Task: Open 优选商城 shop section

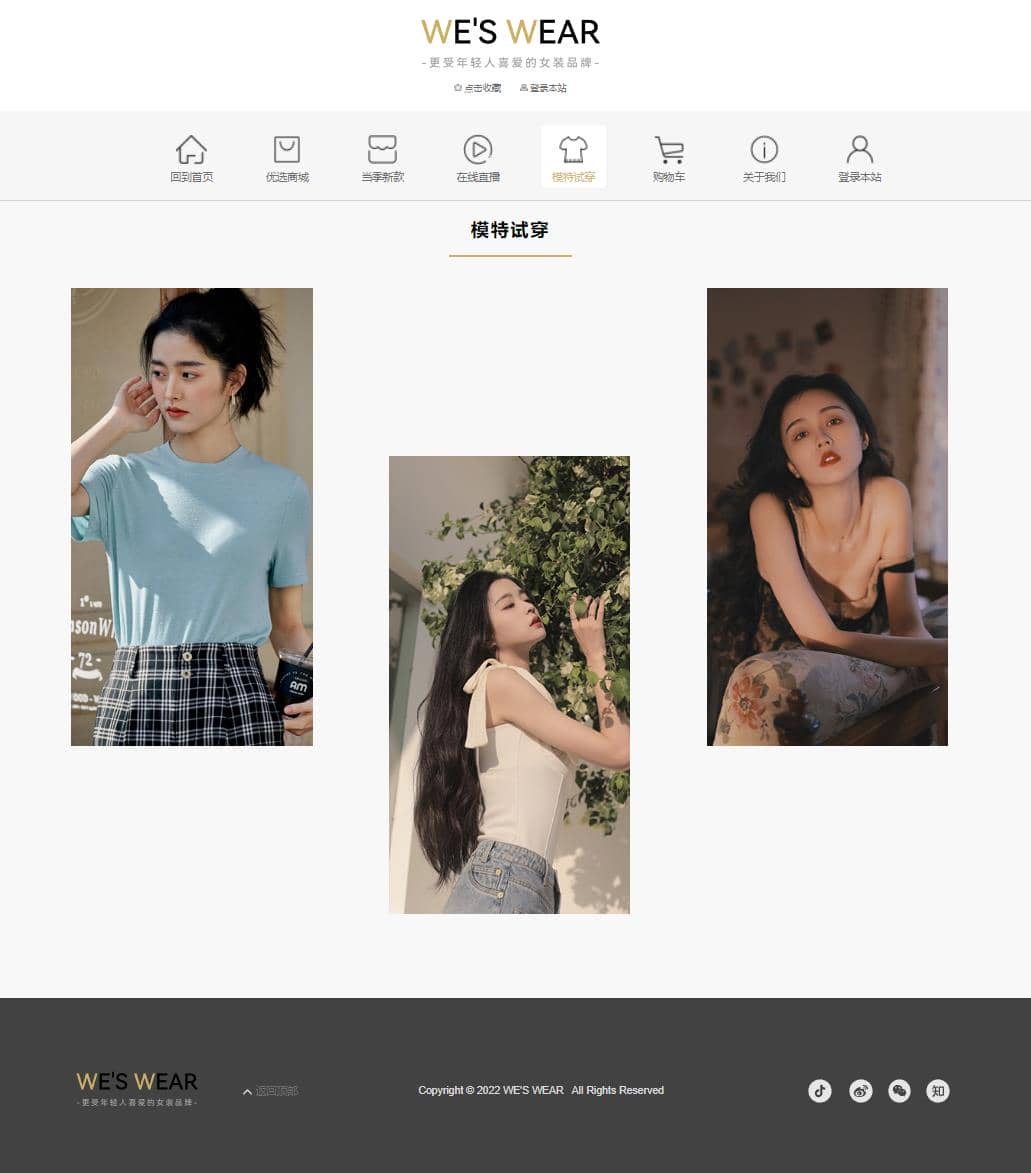Action: click(287, 159)
